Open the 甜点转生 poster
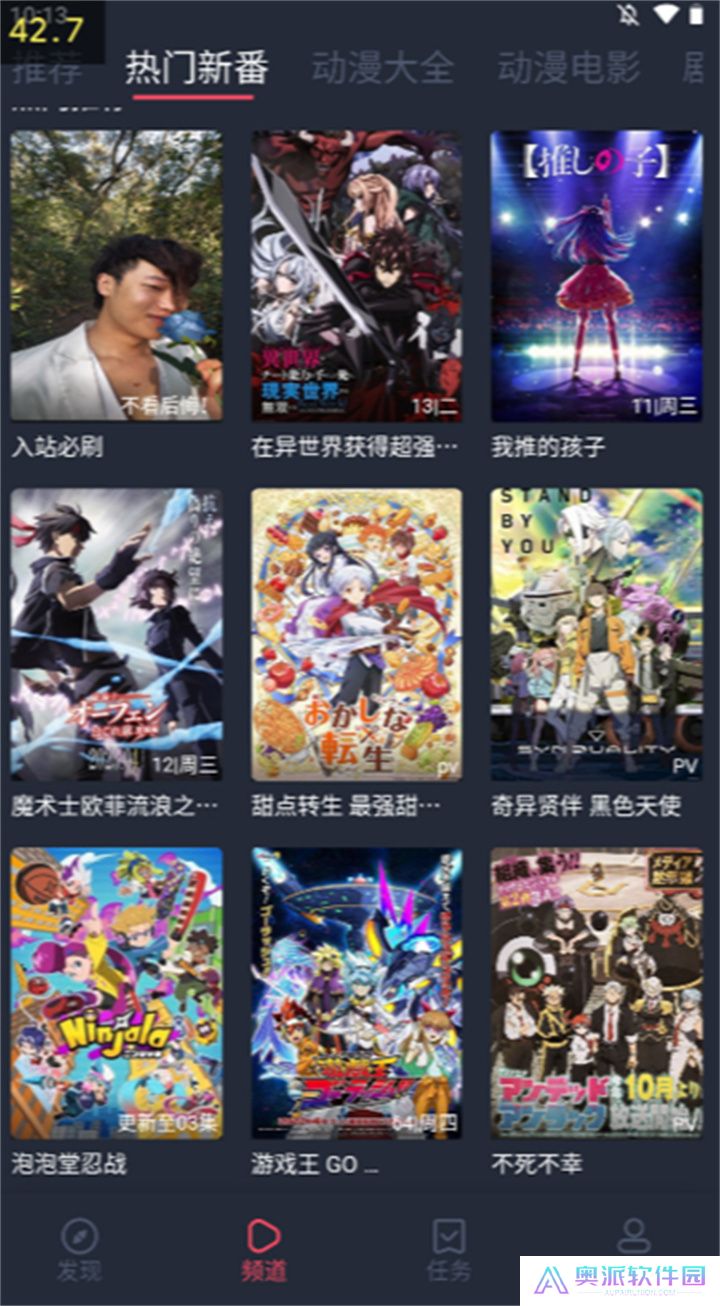 click(355, 630)
